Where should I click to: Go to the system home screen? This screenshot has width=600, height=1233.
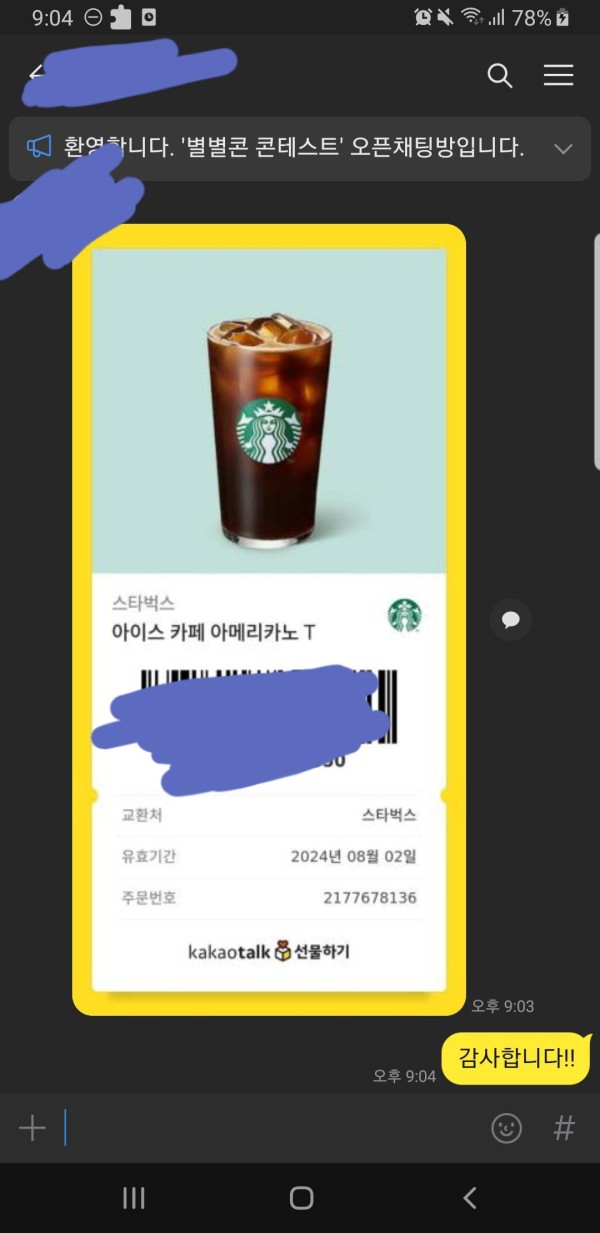point(301,1198)
